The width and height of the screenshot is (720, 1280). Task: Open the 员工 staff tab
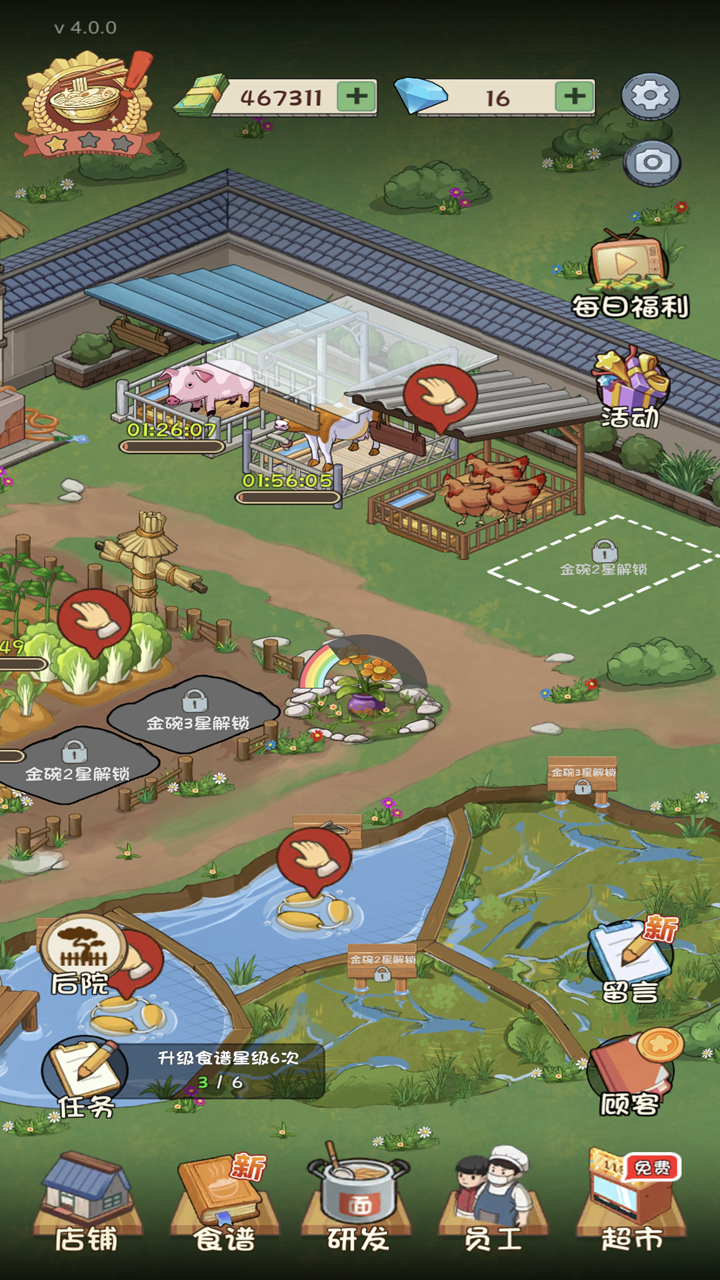point(493,1202)
